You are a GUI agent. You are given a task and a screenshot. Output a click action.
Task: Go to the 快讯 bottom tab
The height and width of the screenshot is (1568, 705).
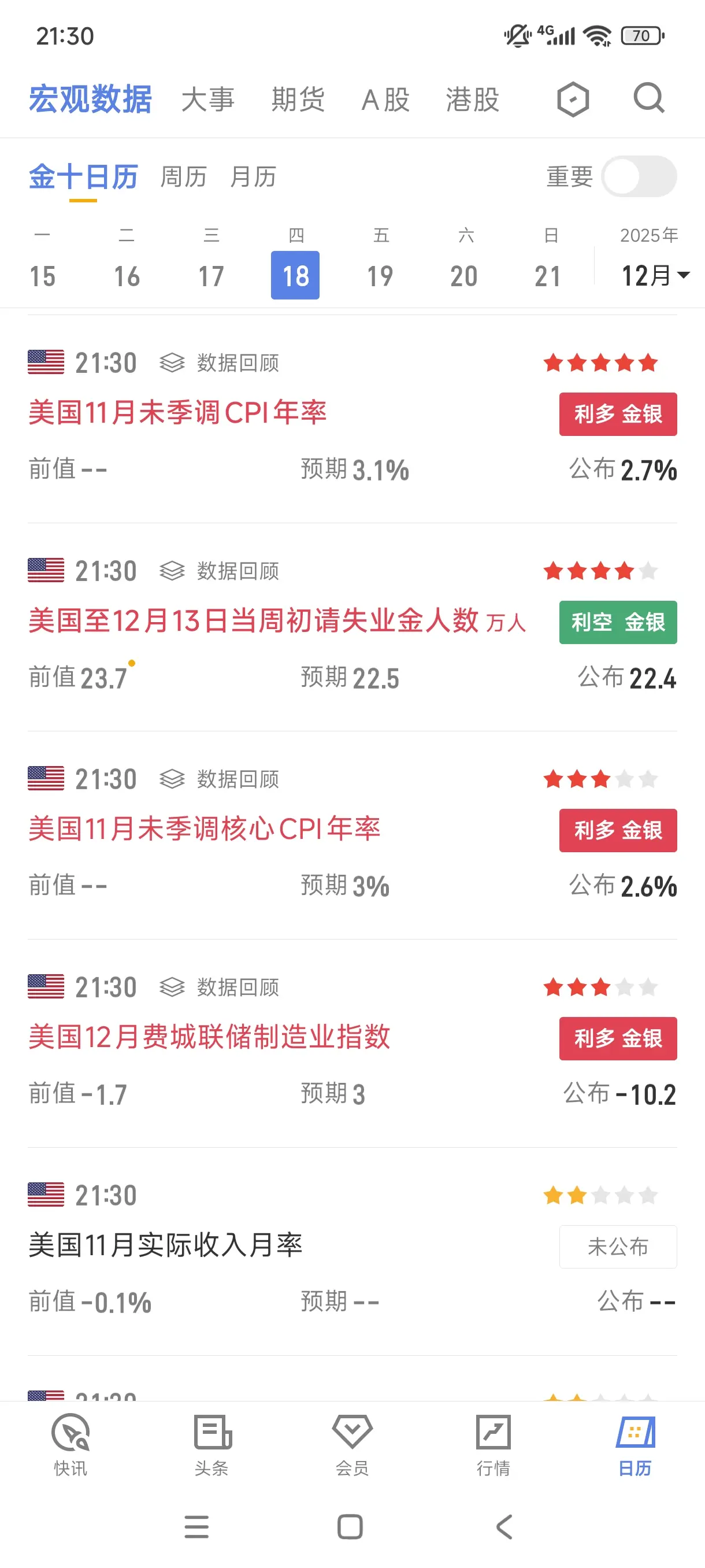[70, 1445]
